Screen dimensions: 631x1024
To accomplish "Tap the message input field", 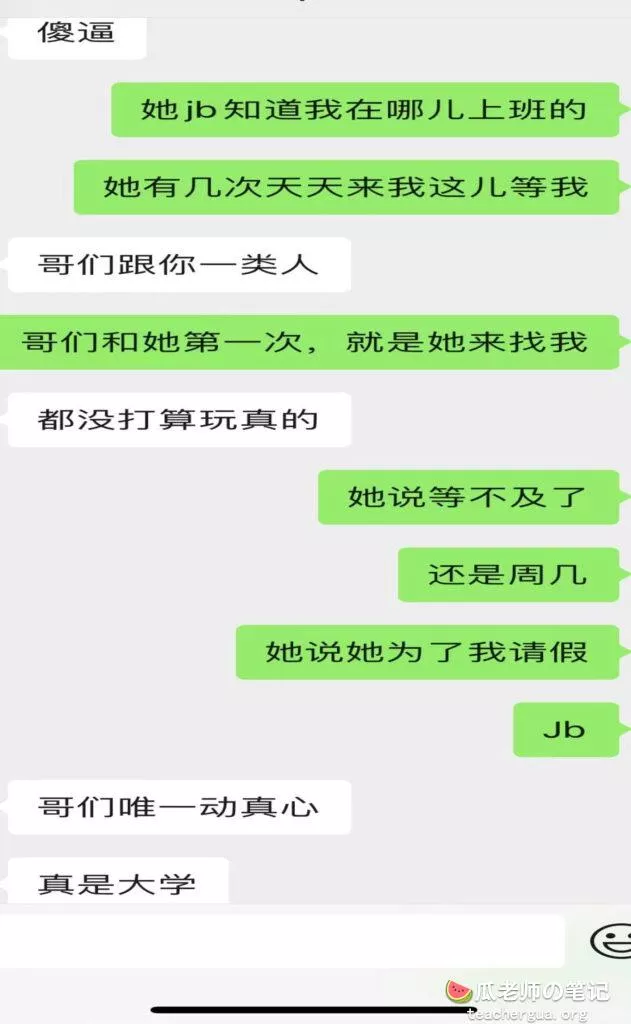I will tap(282, 941).
